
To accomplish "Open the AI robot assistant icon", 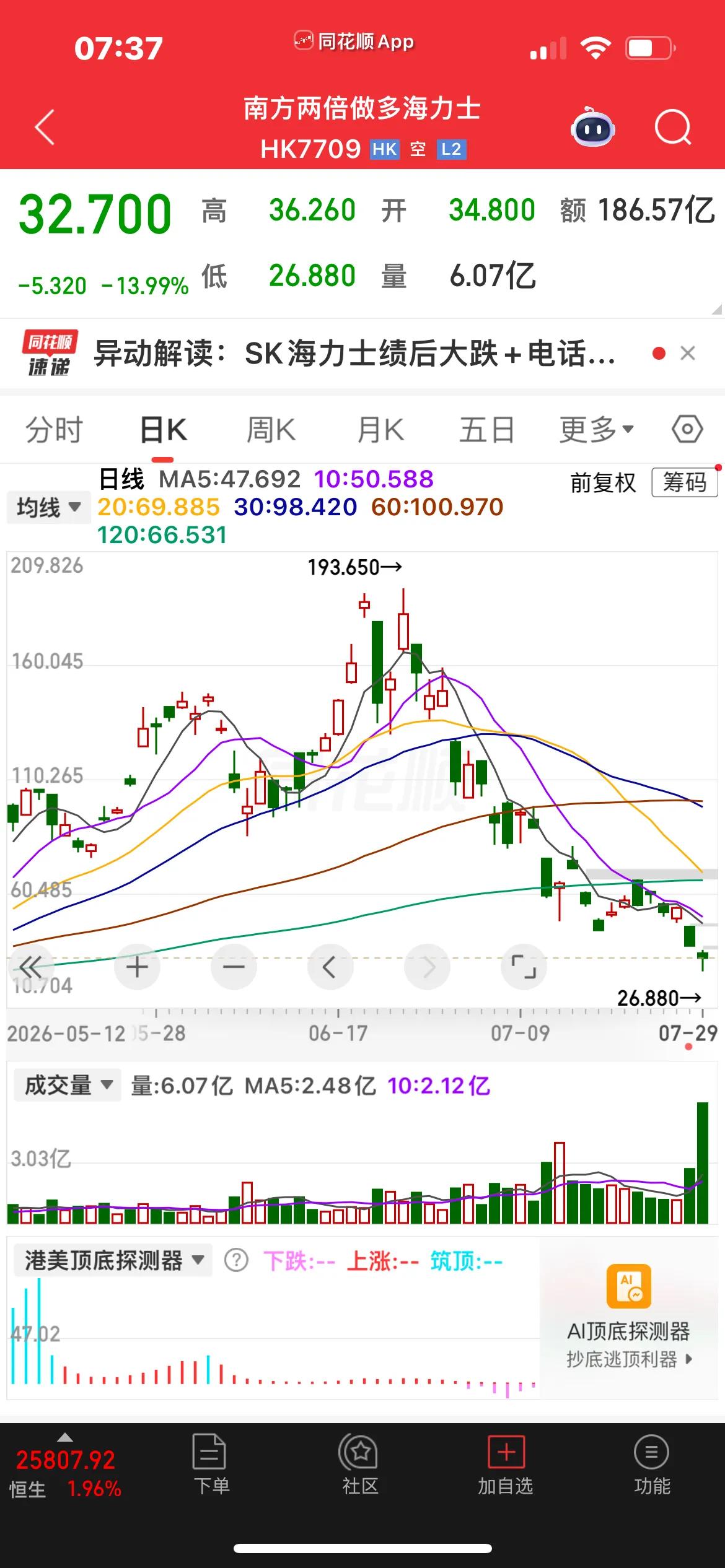I will [592, 128].
